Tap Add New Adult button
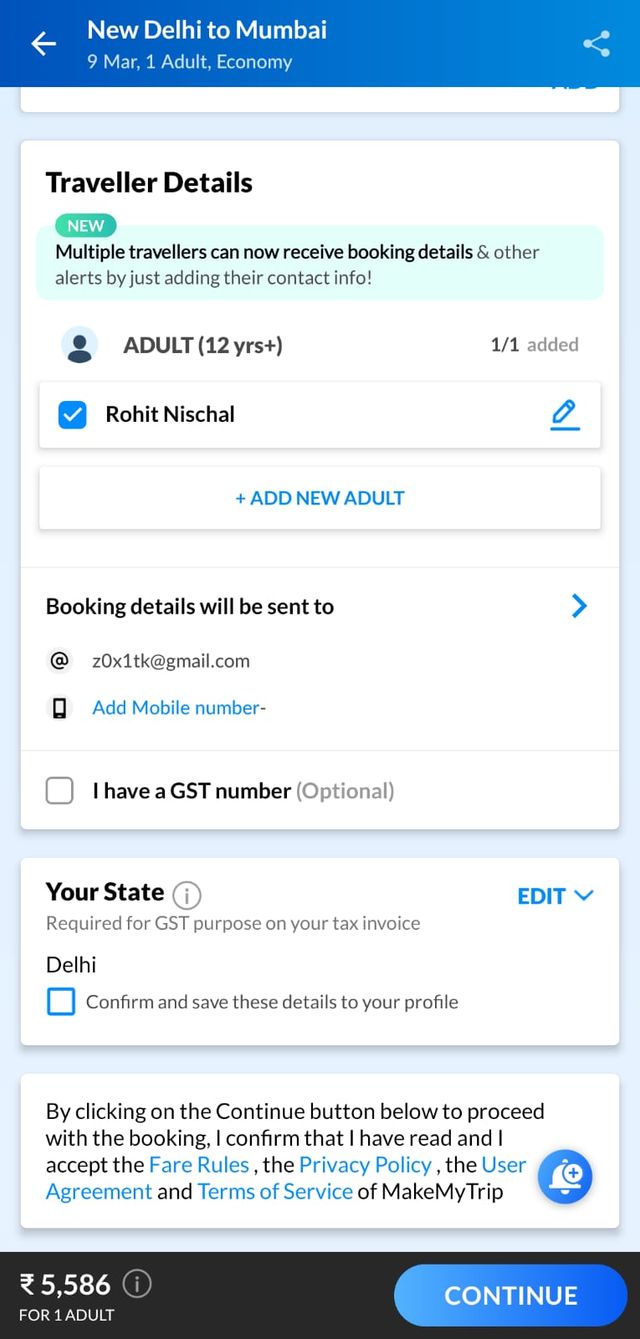640x1339 pixels. (x=320, y=498)
